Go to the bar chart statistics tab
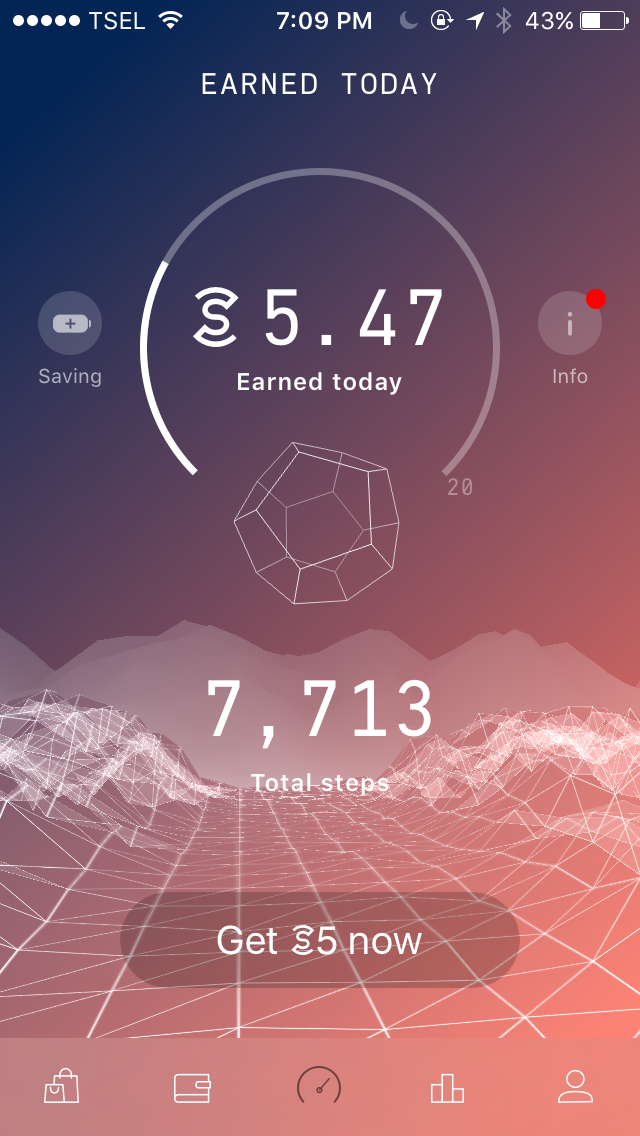 tap(447, 1086)
